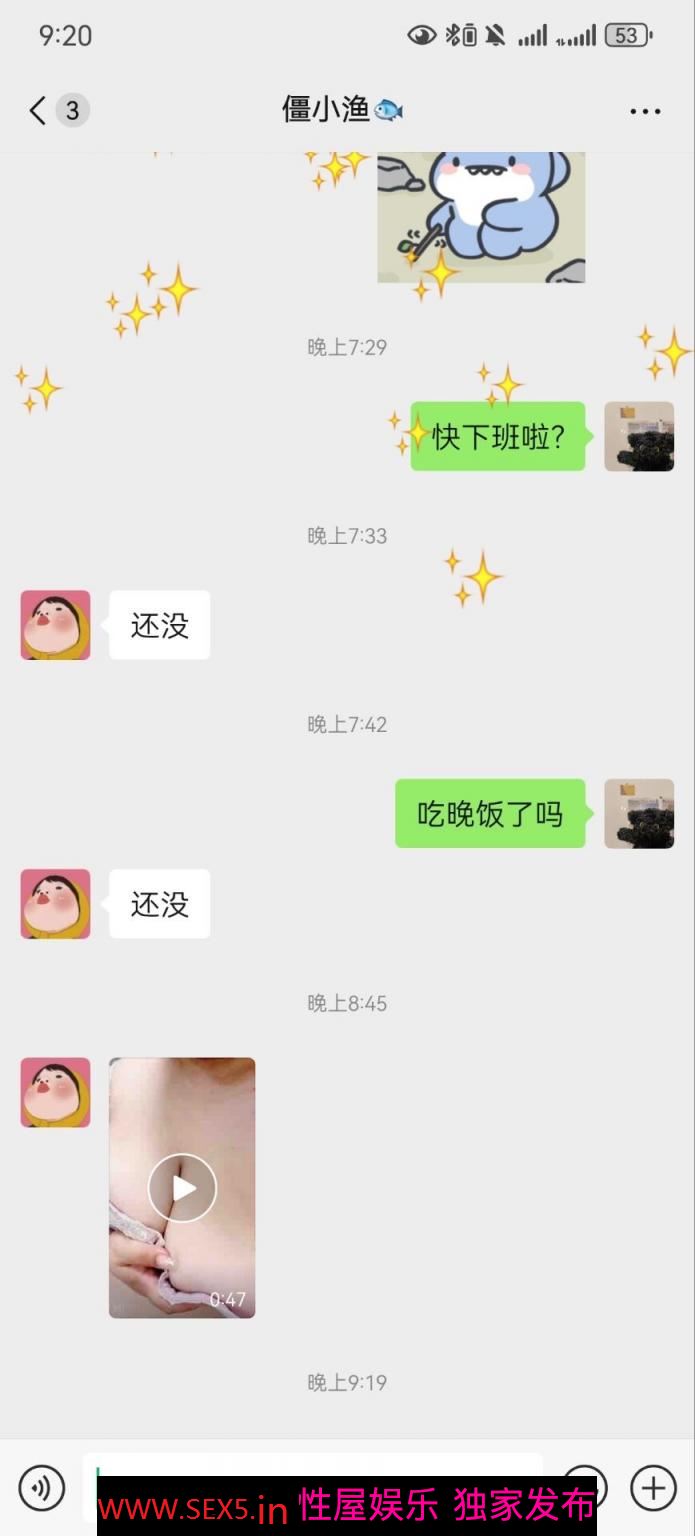Play the 0:47 video message
The image size is (695, 1536).
pos(182,1188)
